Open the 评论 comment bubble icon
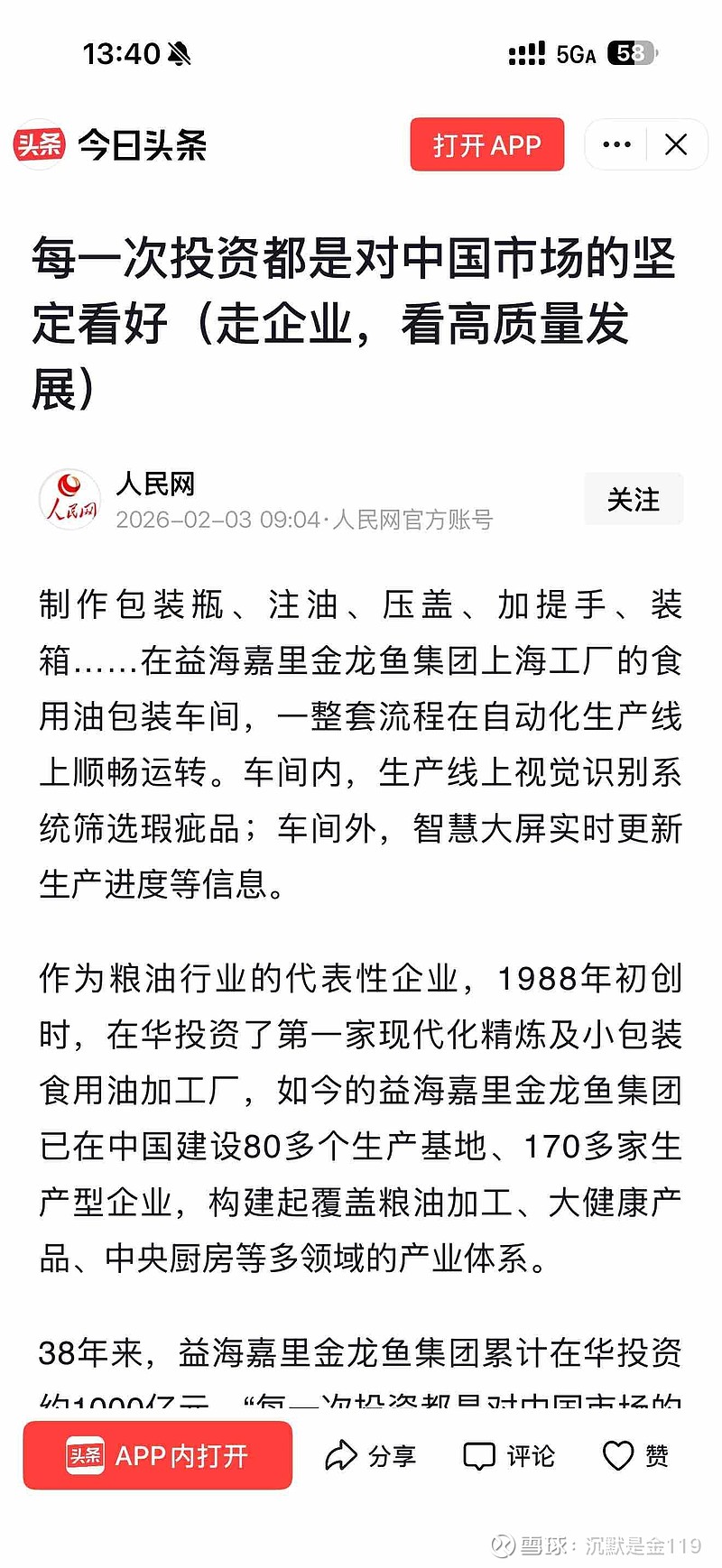 [479, 1454]
